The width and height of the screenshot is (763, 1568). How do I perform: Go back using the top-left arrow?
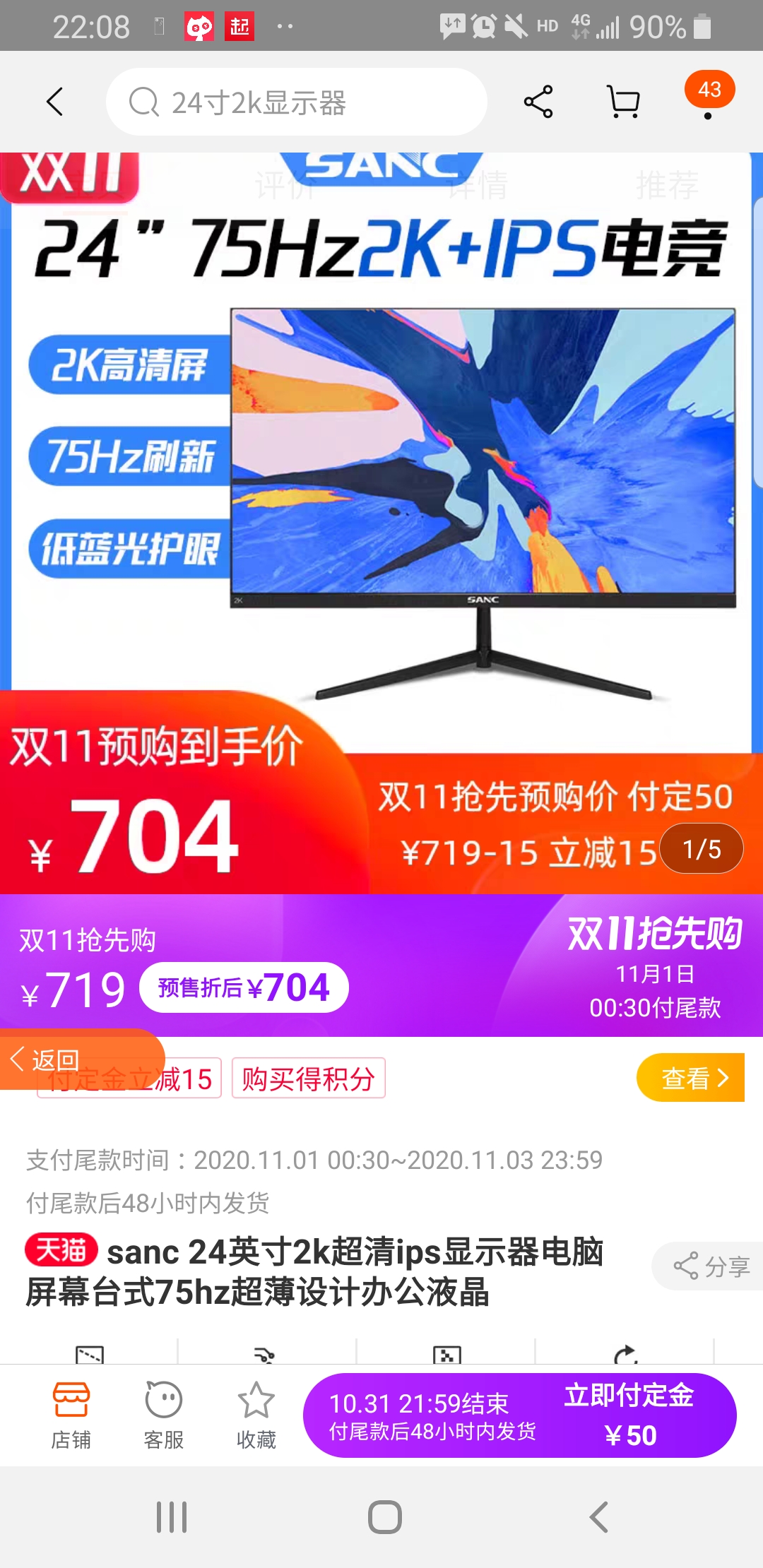coord(55,102)
